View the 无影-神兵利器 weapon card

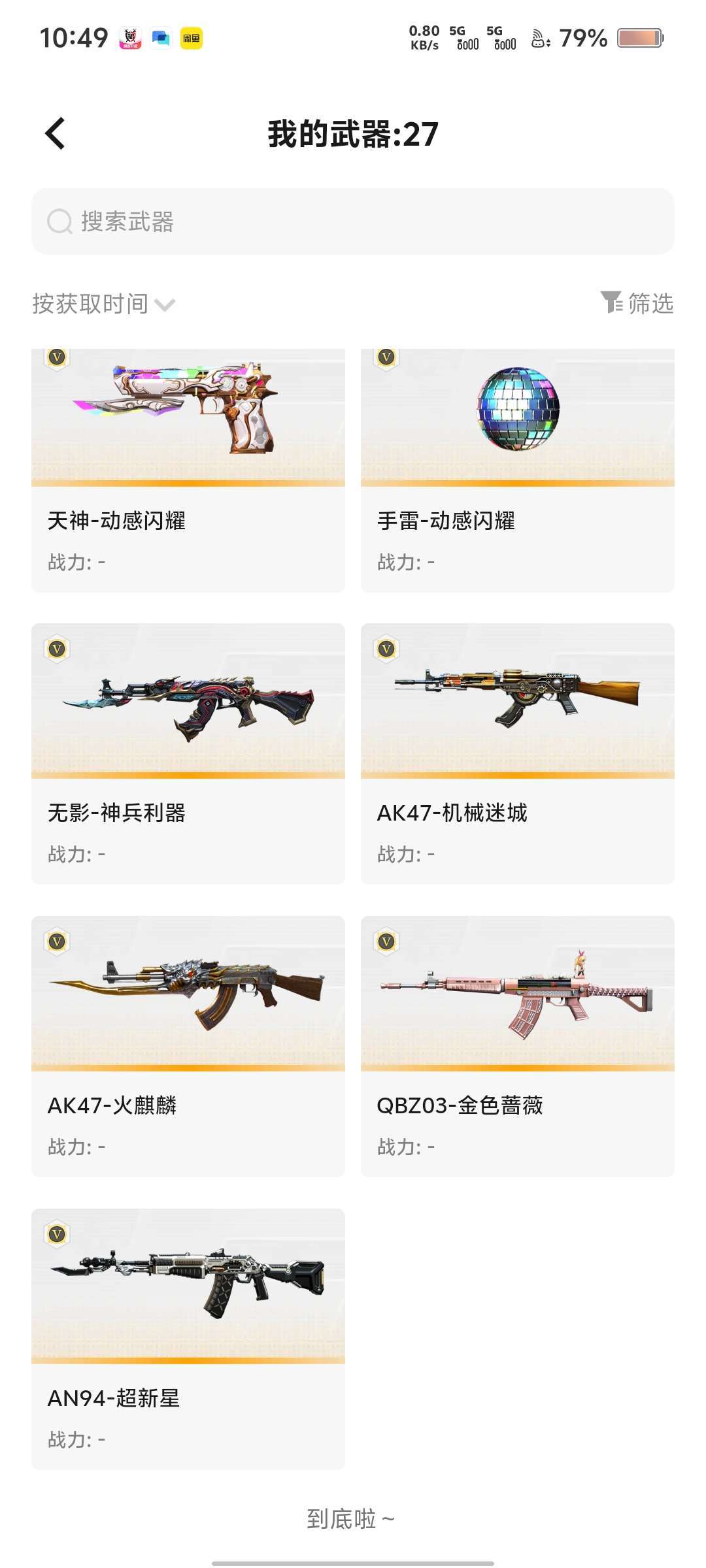[x=188, y=753]
